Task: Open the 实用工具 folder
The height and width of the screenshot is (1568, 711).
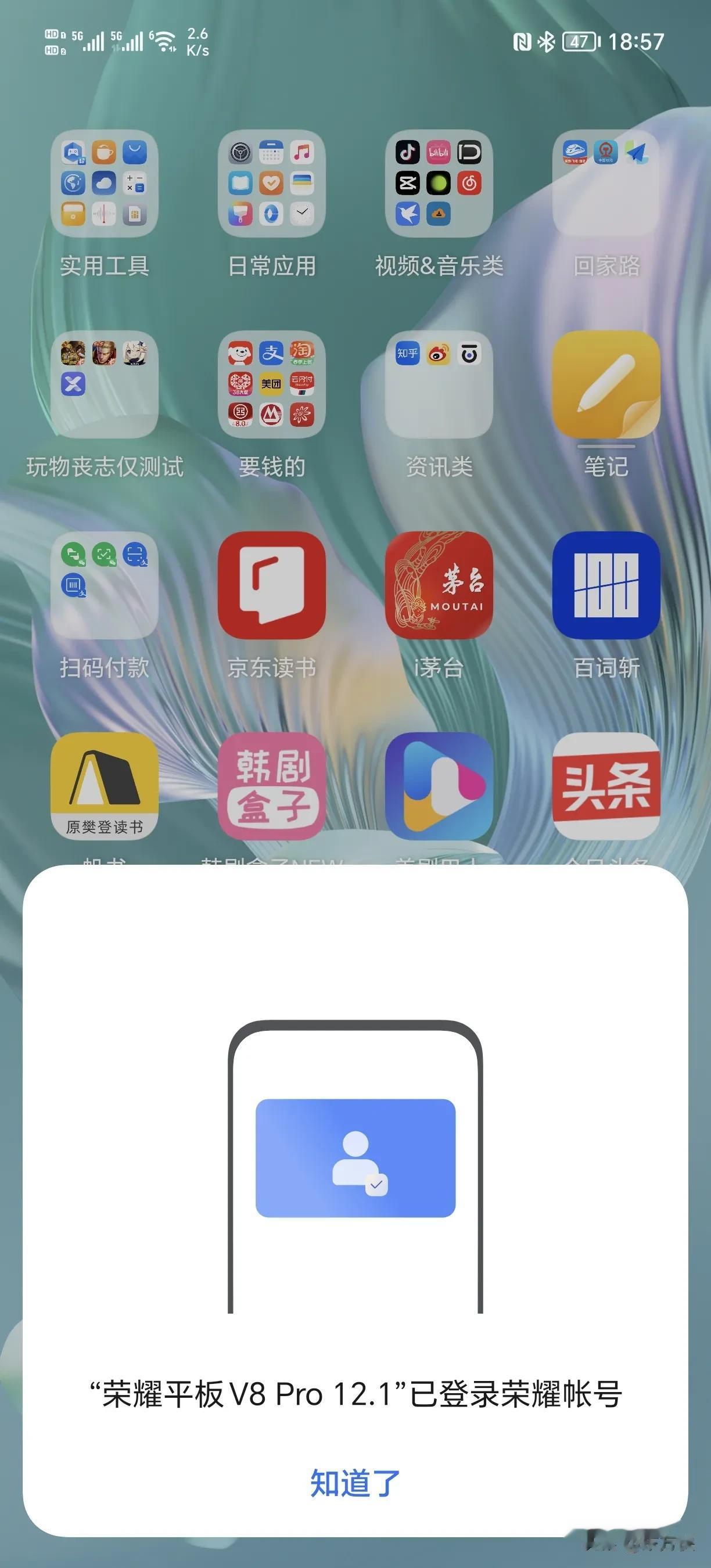Action: click(104, 184)
